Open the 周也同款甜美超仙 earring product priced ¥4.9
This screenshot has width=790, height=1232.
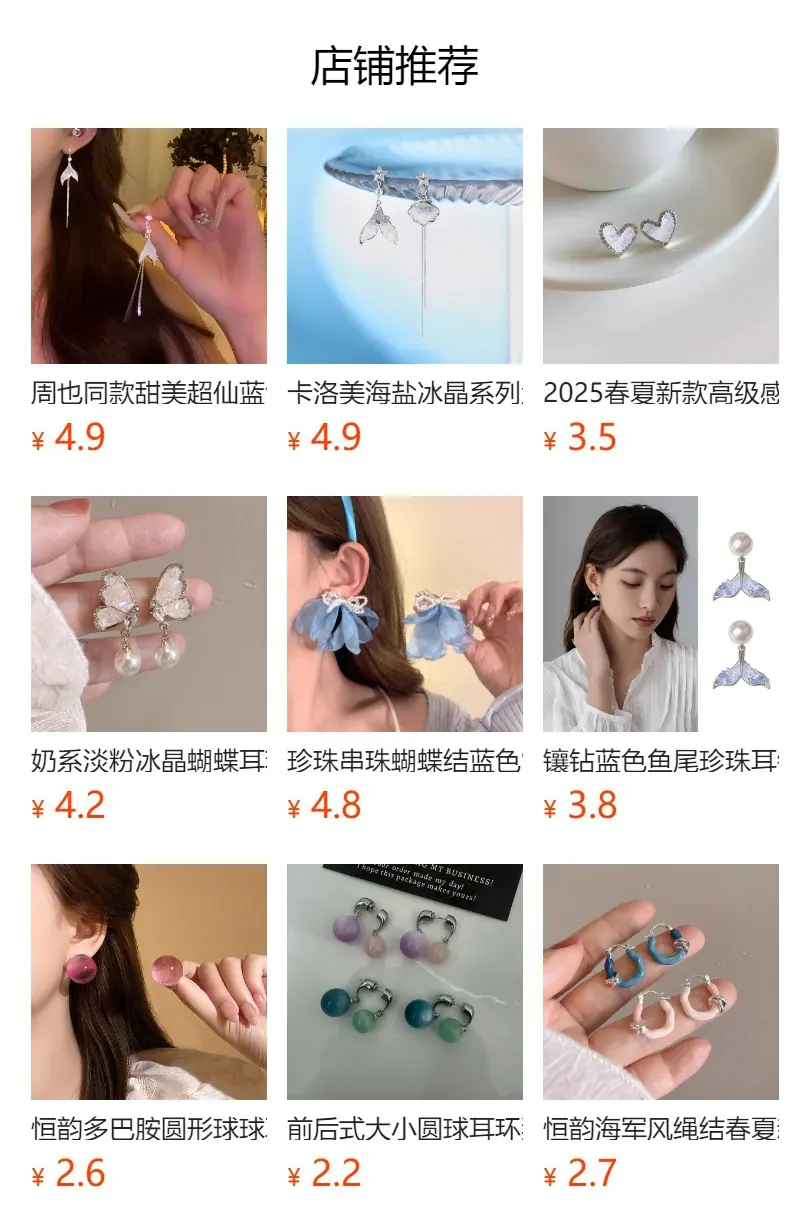149,292
